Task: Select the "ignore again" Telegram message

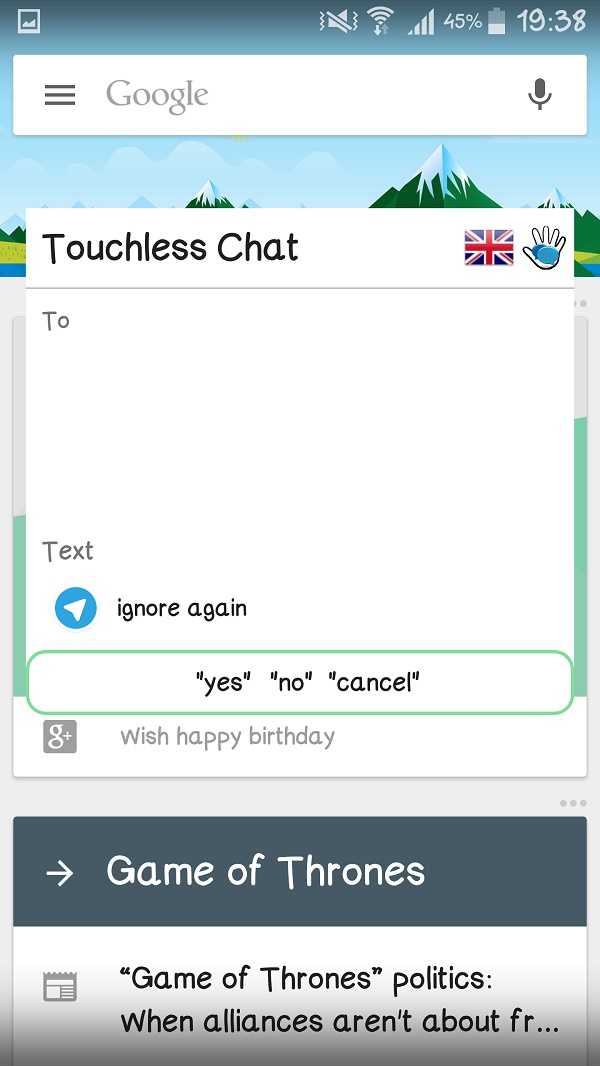Action: pos(180,608)
